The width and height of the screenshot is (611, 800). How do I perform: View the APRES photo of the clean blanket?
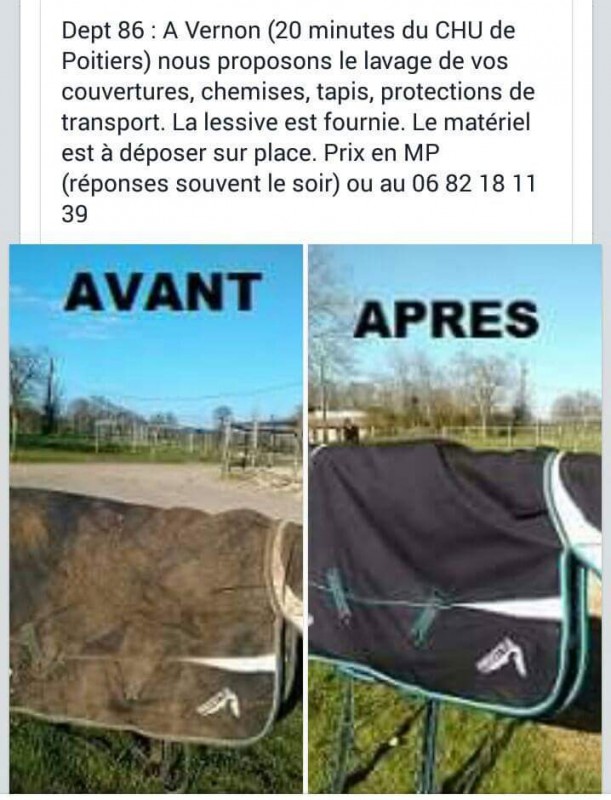tap(455, 520)
